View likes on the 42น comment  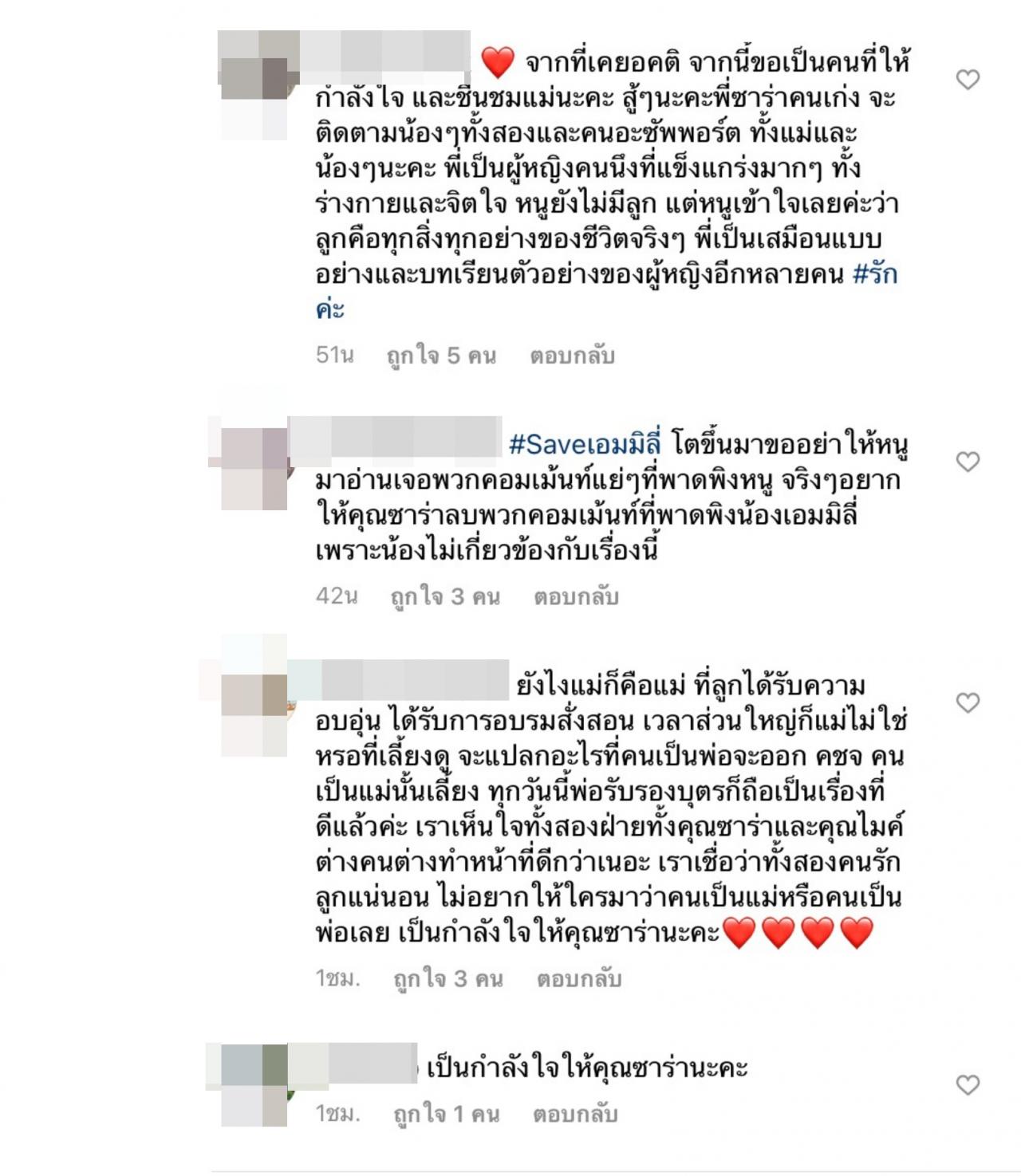tap(444, 596)
